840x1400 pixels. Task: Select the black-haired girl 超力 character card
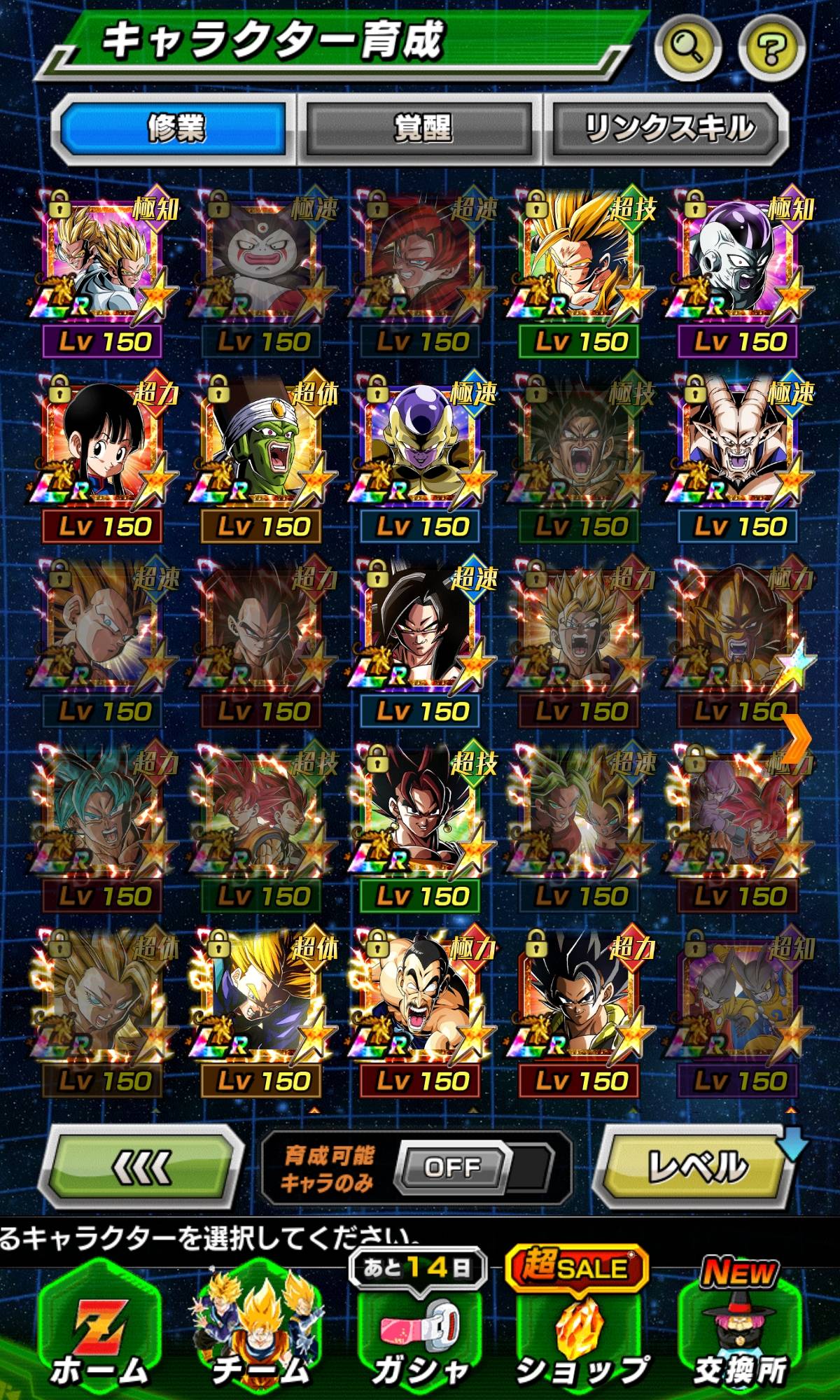[104, 448]
